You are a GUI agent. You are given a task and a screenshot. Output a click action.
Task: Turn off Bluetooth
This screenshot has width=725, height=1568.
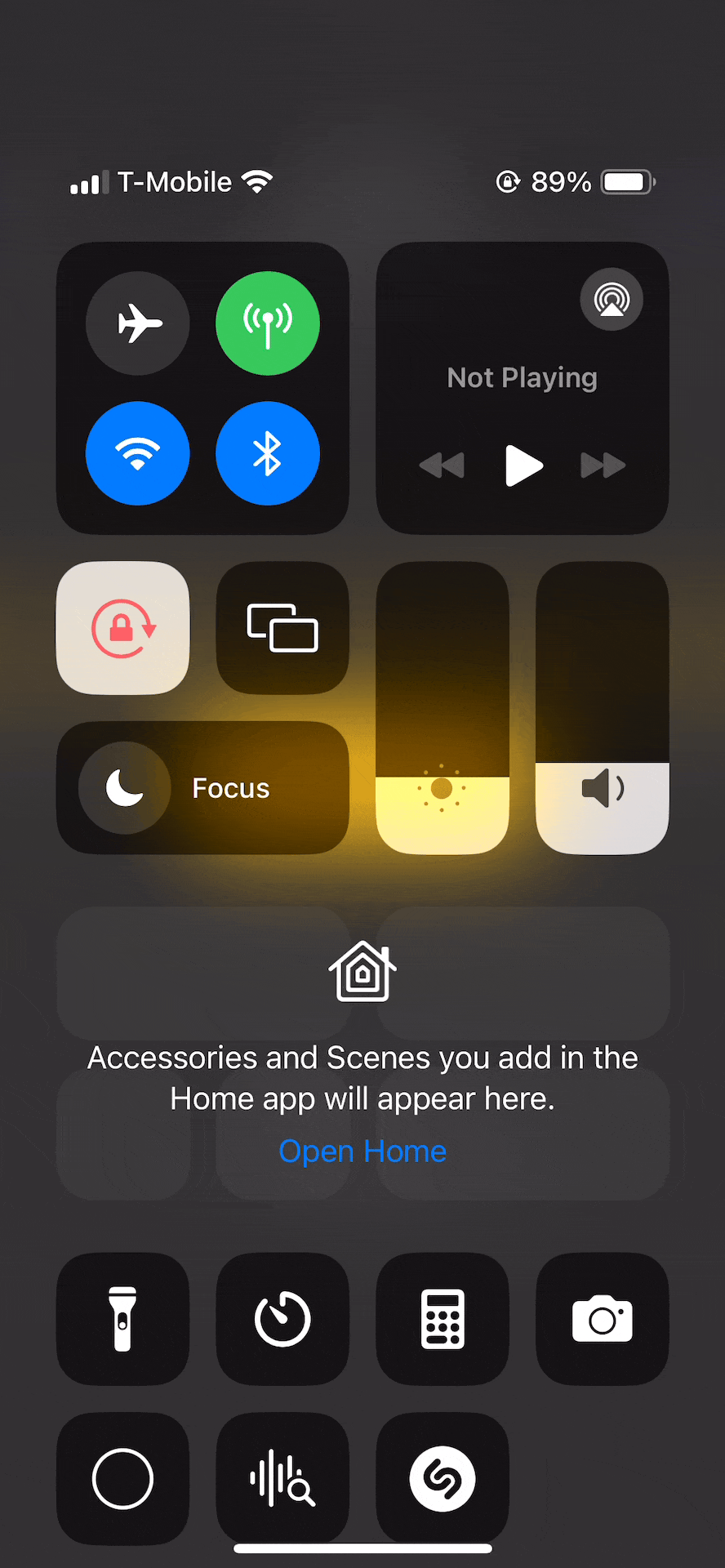click(268, 453)
